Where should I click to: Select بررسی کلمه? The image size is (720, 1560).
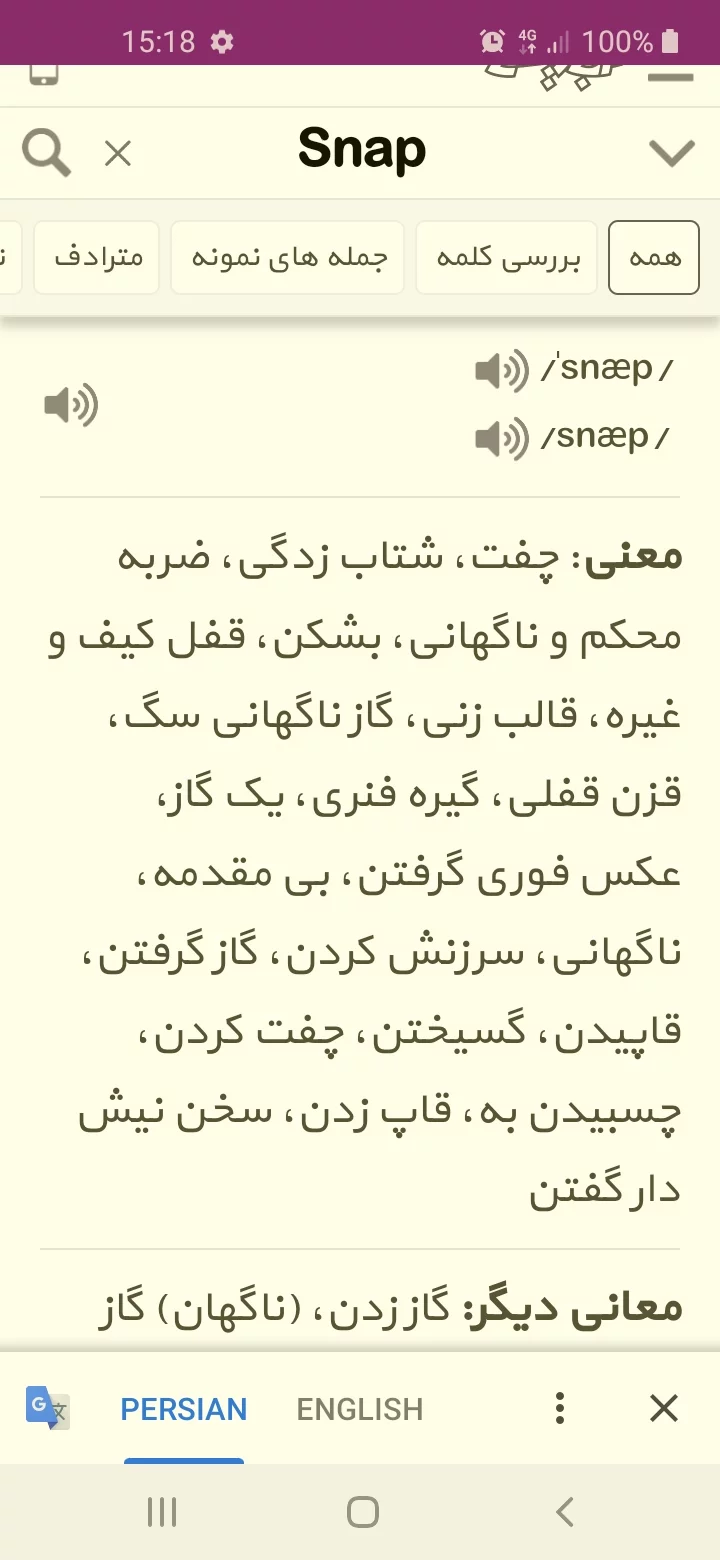click(x=506, y=258)
